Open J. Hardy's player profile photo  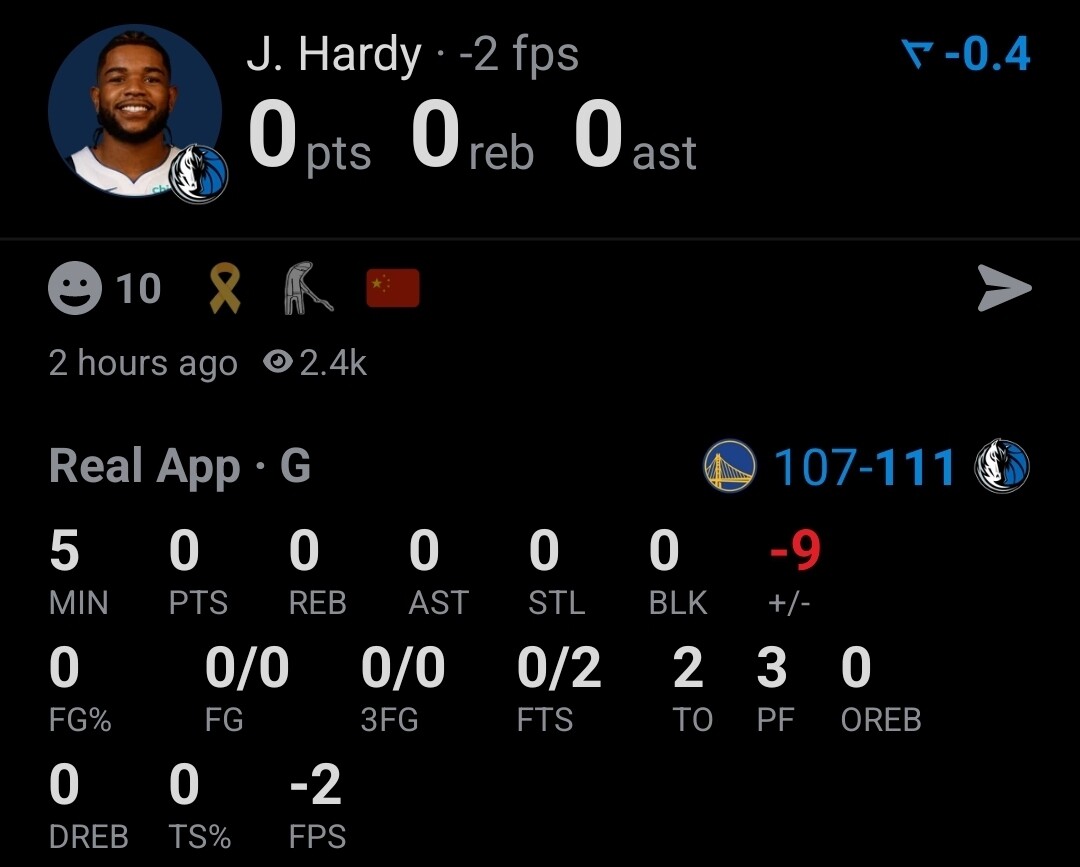coord(135,112)
